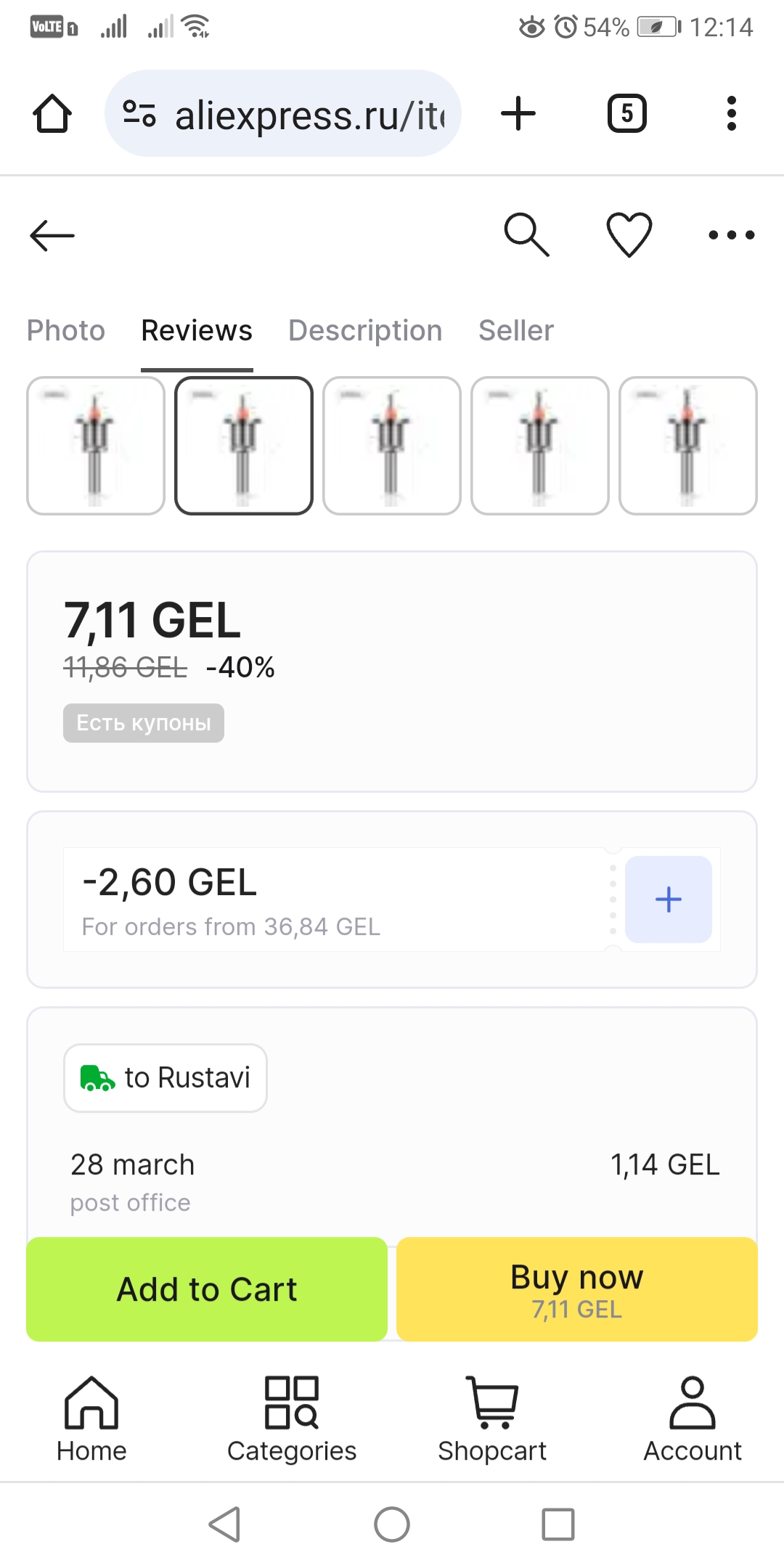Open a new browser tab

coord(518,114)
